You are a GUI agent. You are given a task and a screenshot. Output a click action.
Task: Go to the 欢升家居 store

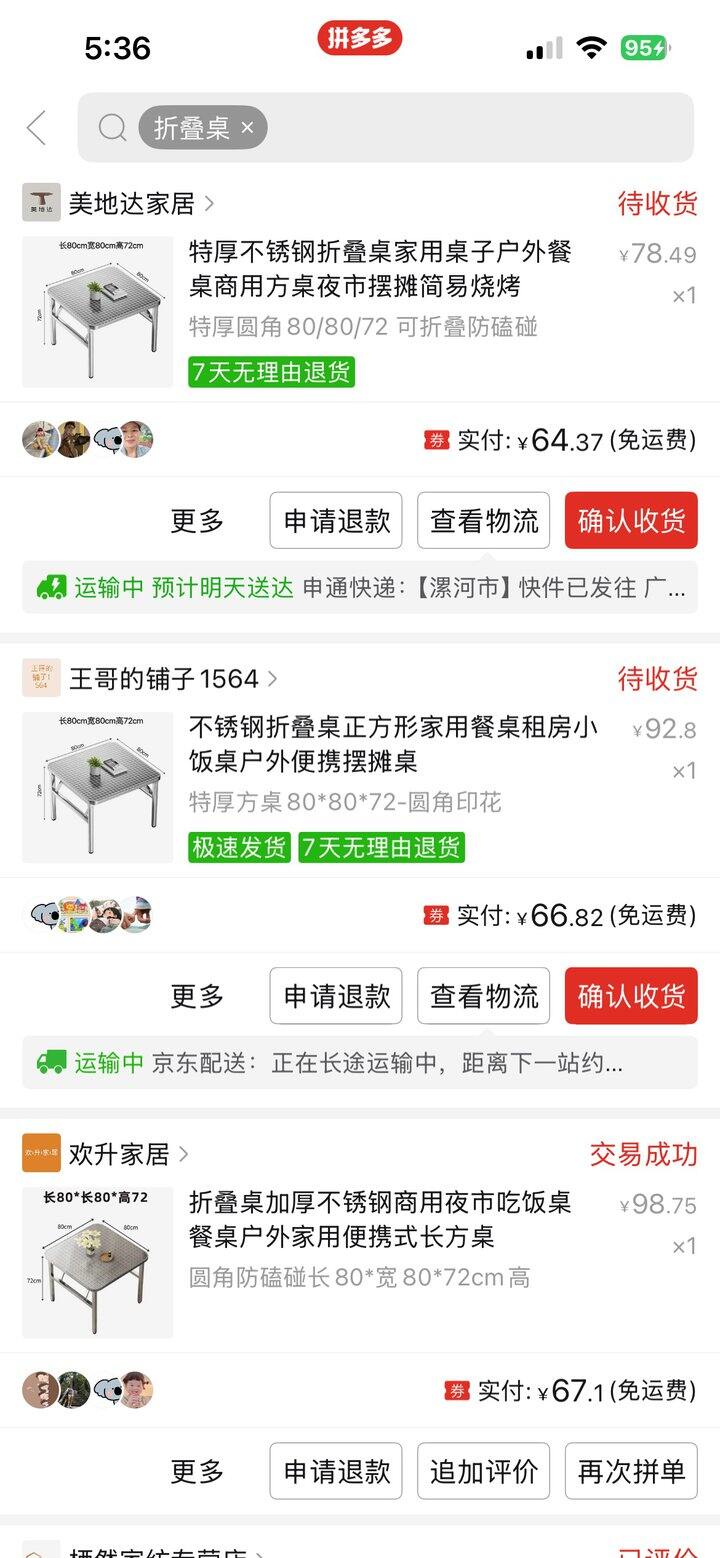[118, 1154]
